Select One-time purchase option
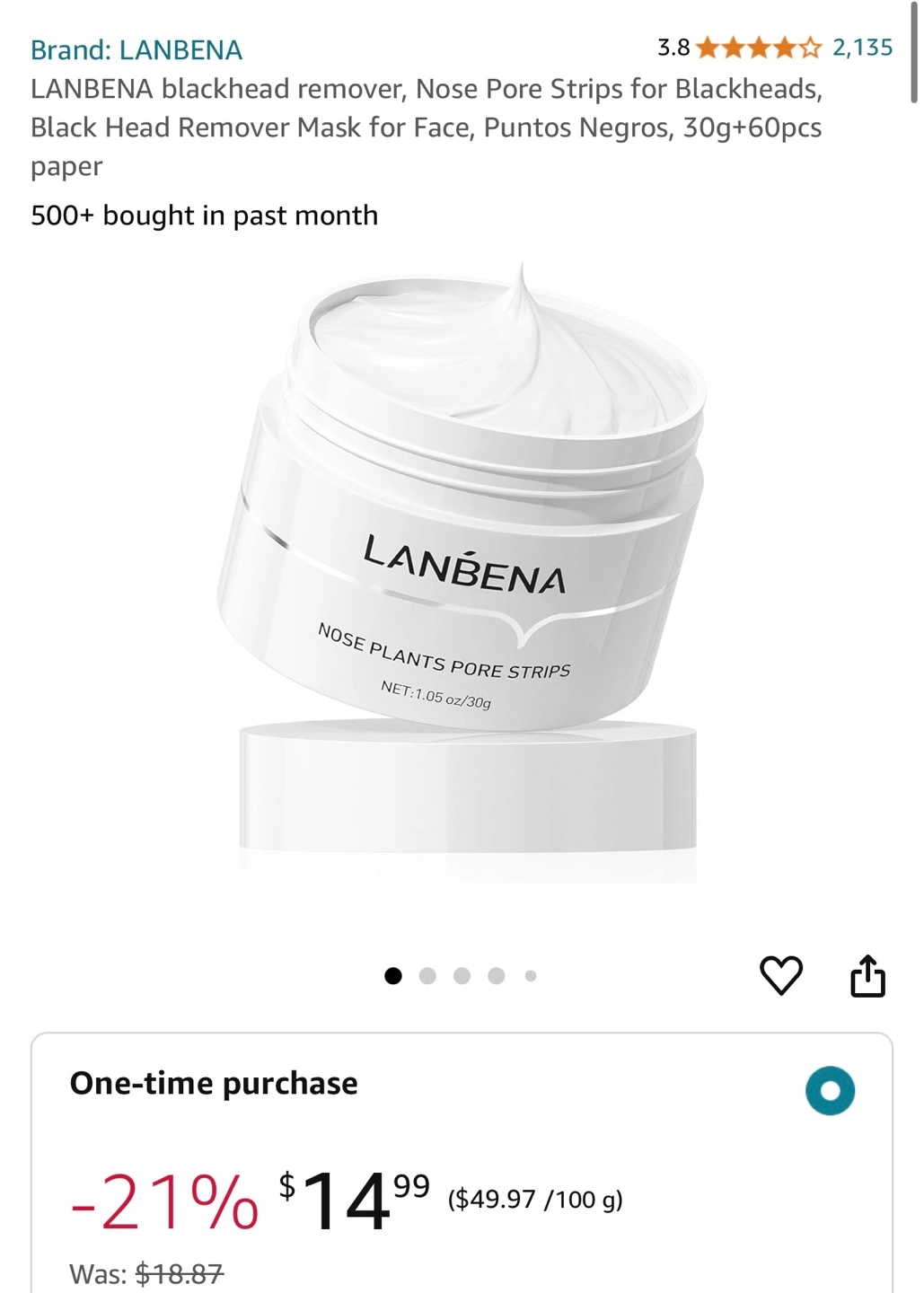The image size is (924, 1293). [830, 1091]
